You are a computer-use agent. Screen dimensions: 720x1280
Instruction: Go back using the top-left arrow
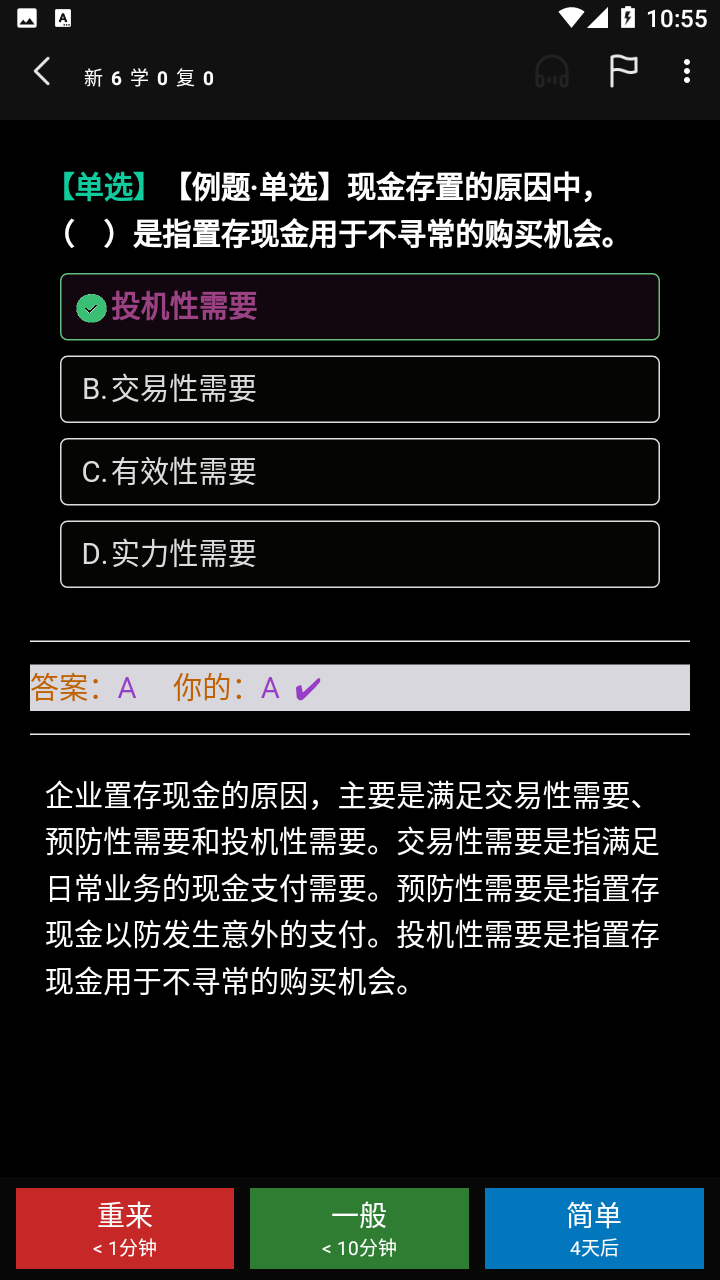(x=41, y=72)
